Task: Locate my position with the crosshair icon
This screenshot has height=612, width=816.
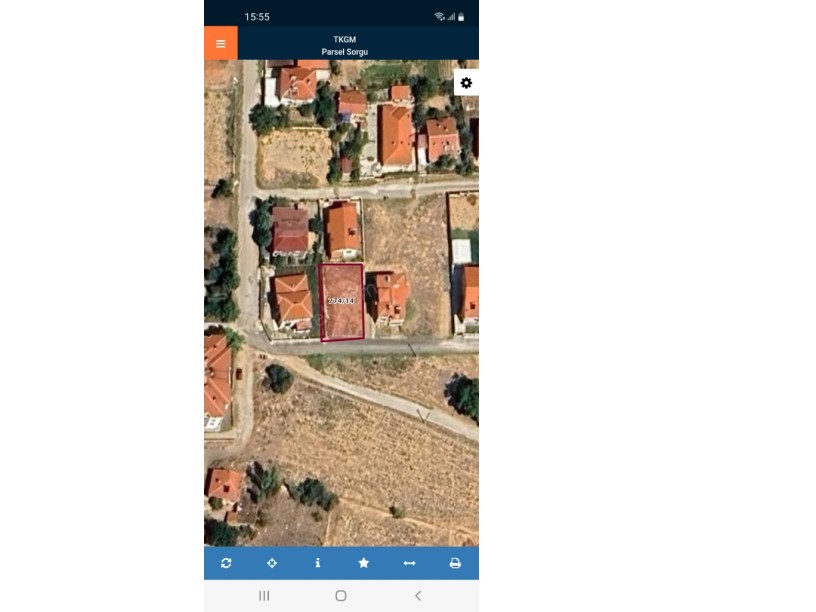Action: 272,563
